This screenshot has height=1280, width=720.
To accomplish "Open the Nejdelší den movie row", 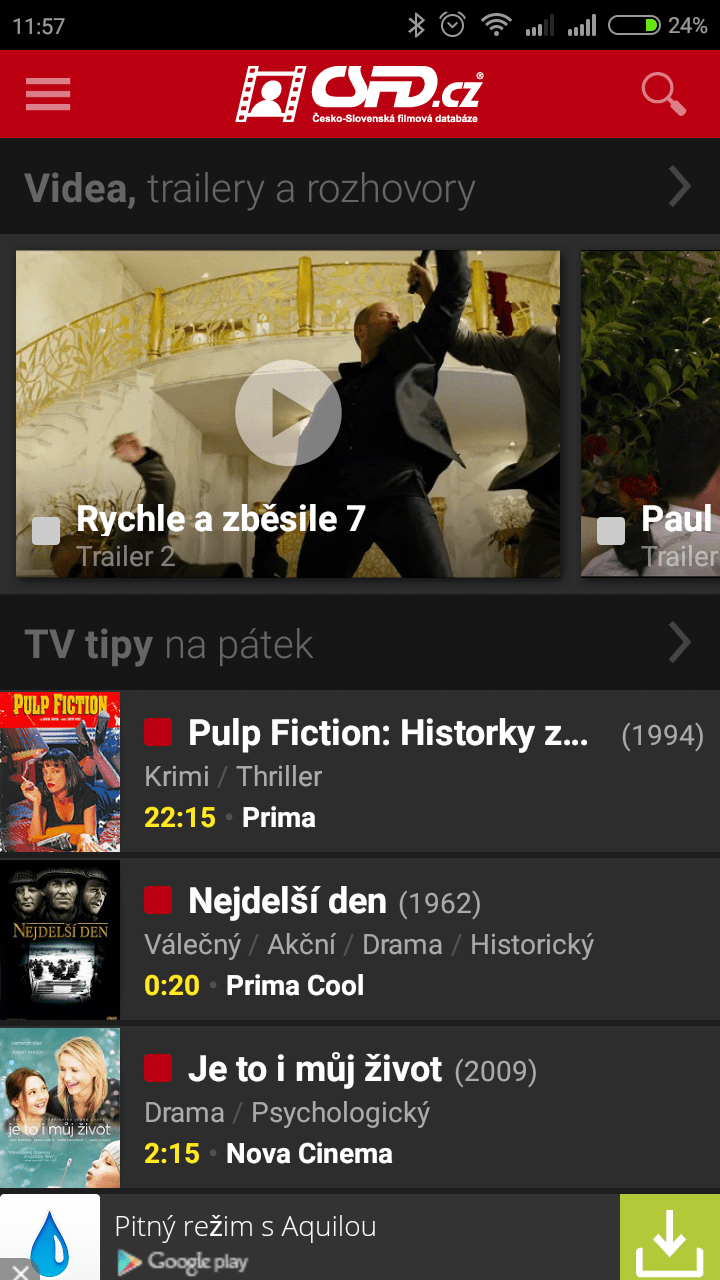I will [360, 940].
